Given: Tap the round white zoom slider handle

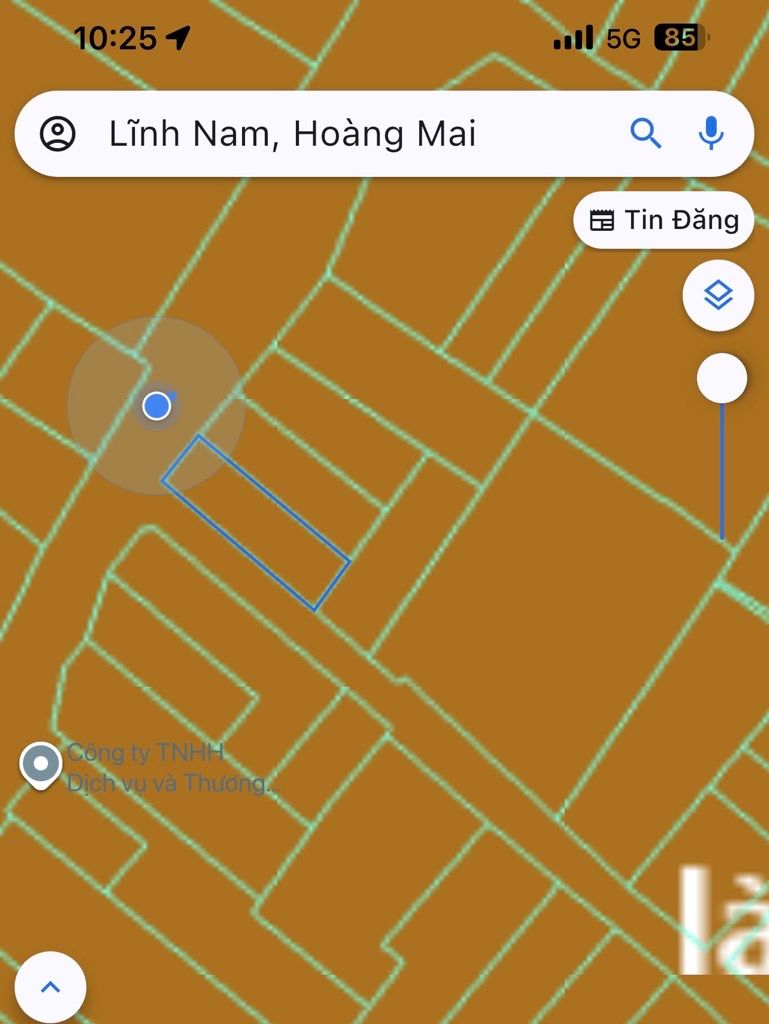Looking at the screenshot, I should [x=720, y=378].
